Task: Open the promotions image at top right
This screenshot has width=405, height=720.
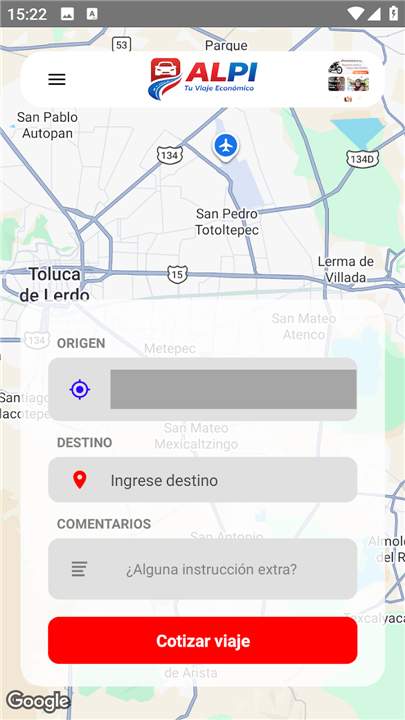Action: pos(349,80)
